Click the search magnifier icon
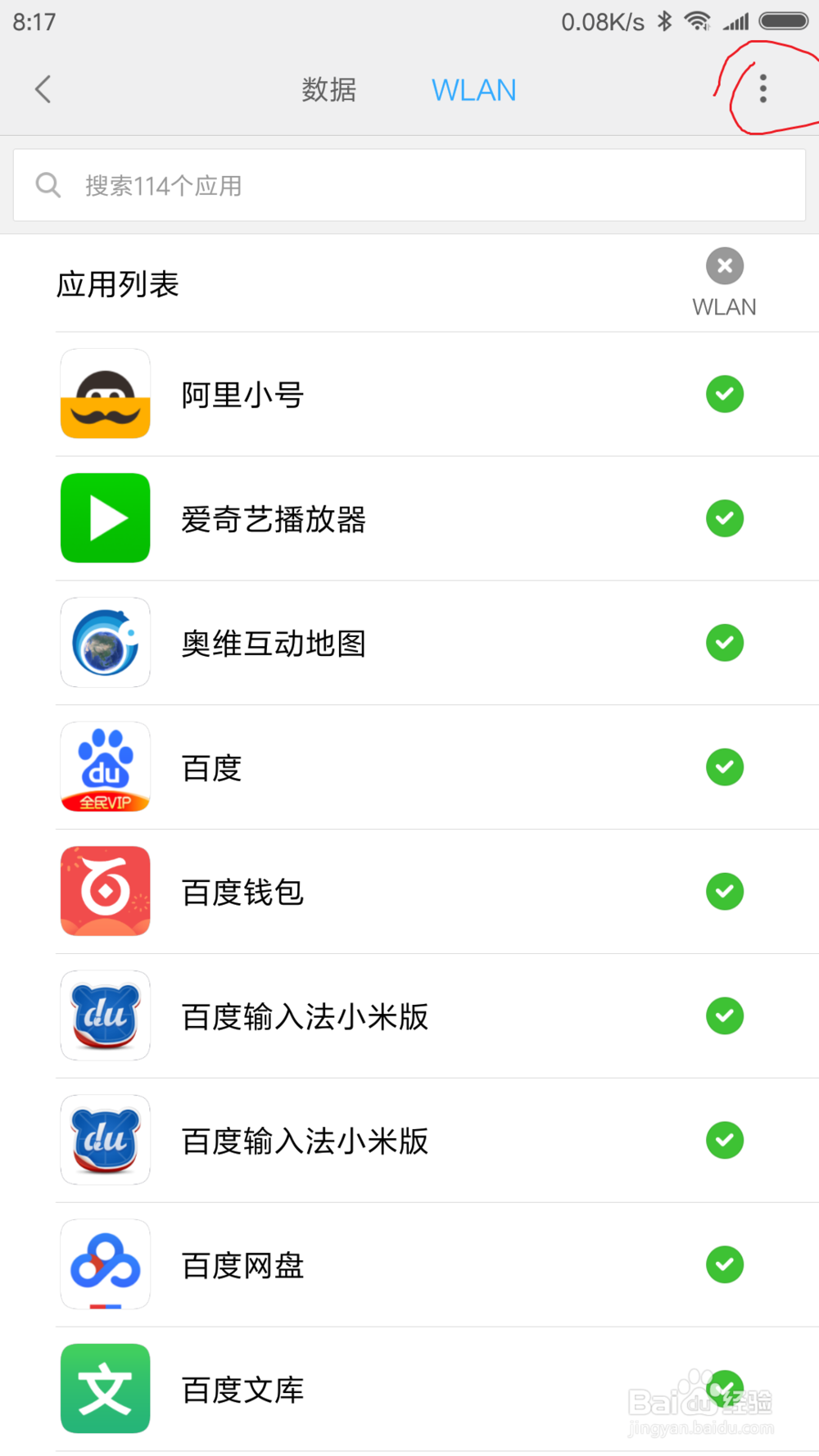819x1456 pixels. tap(48, 184)
